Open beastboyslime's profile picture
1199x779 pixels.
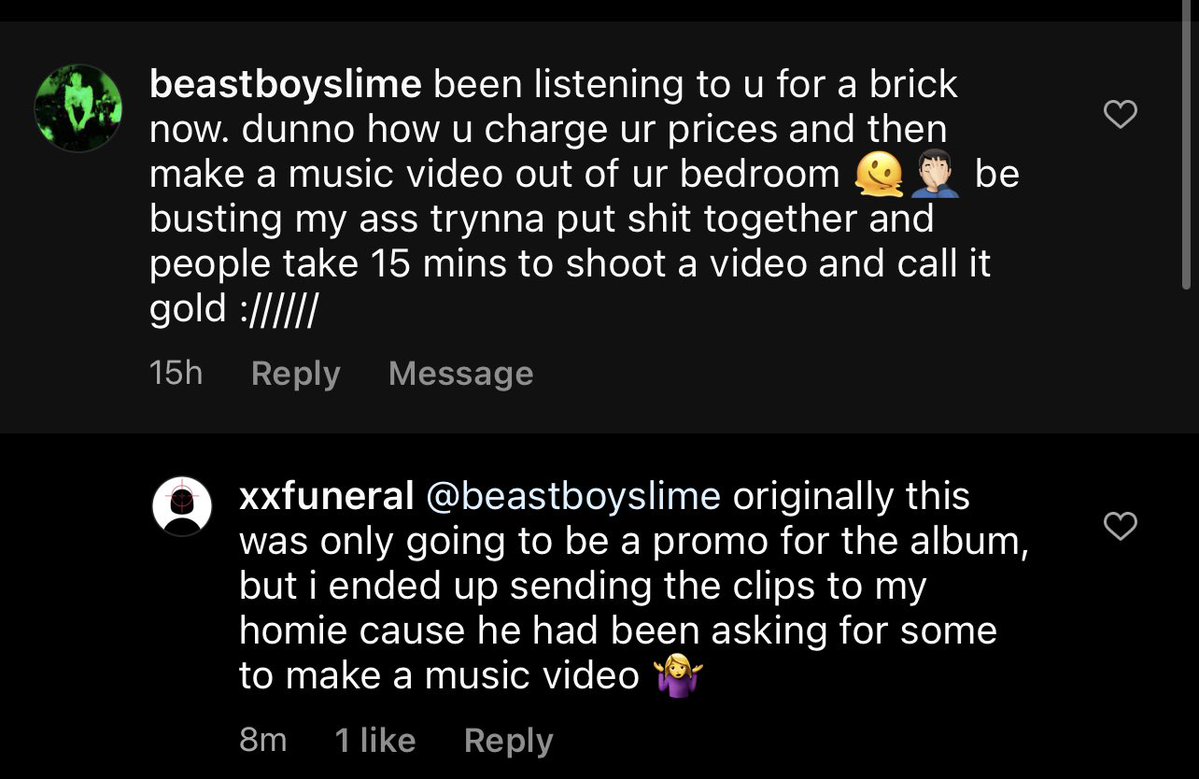click(x=78, y=108)
